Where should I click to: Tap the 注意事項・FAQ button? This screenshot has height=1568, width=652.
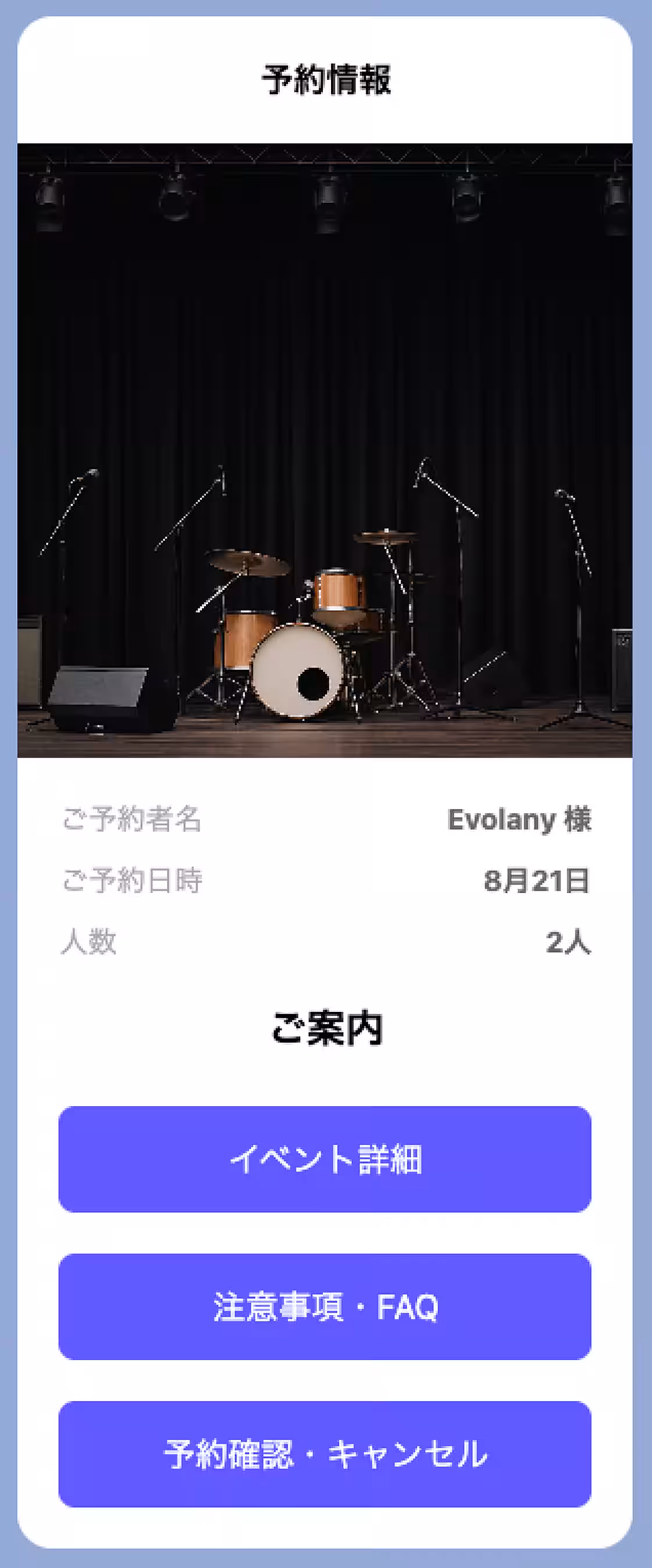pyautogui.click(x=325, y=1307)
